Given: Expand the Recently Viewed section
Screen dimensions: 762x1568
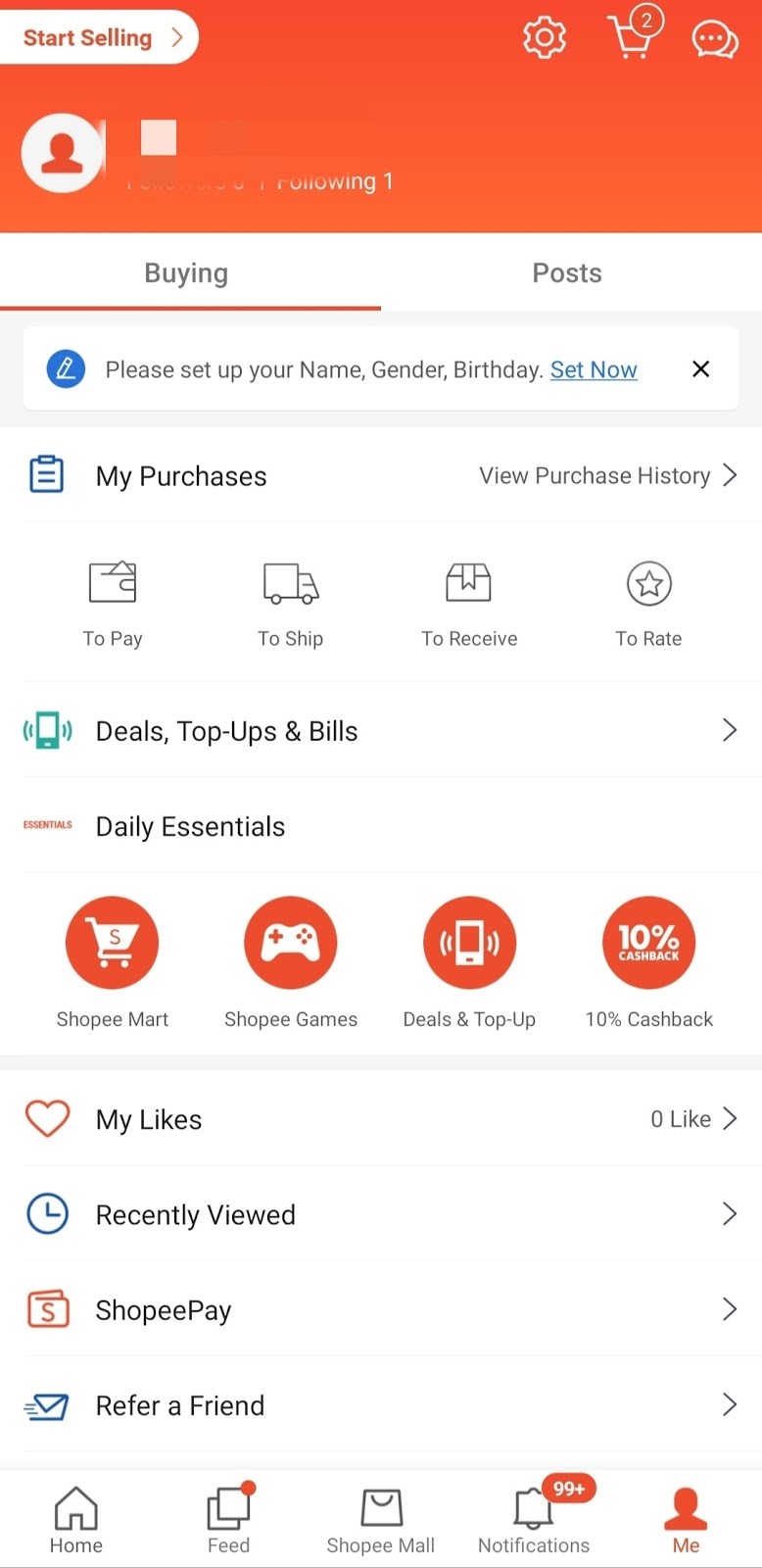Looking at the screenshot, I should point(381,1214).
